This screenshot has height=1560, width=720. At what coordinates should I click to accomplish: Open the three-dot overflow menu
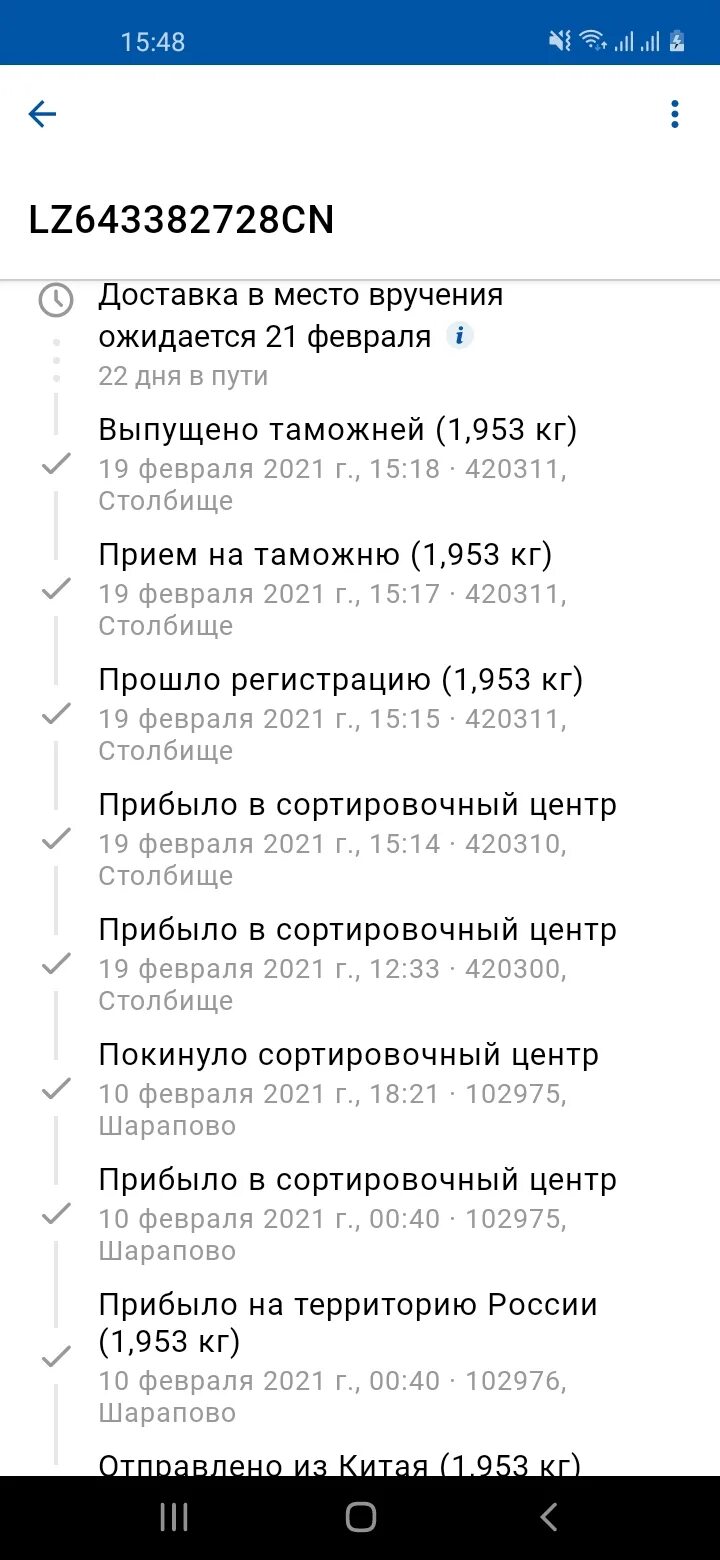pos(675,114)
